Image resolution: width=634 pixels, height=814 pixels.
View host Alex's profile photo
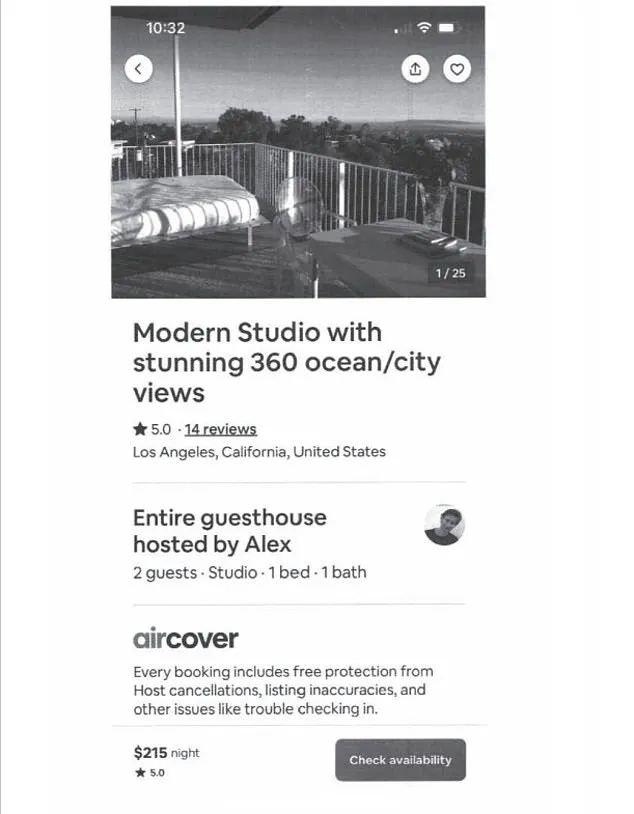click(444, 525)
